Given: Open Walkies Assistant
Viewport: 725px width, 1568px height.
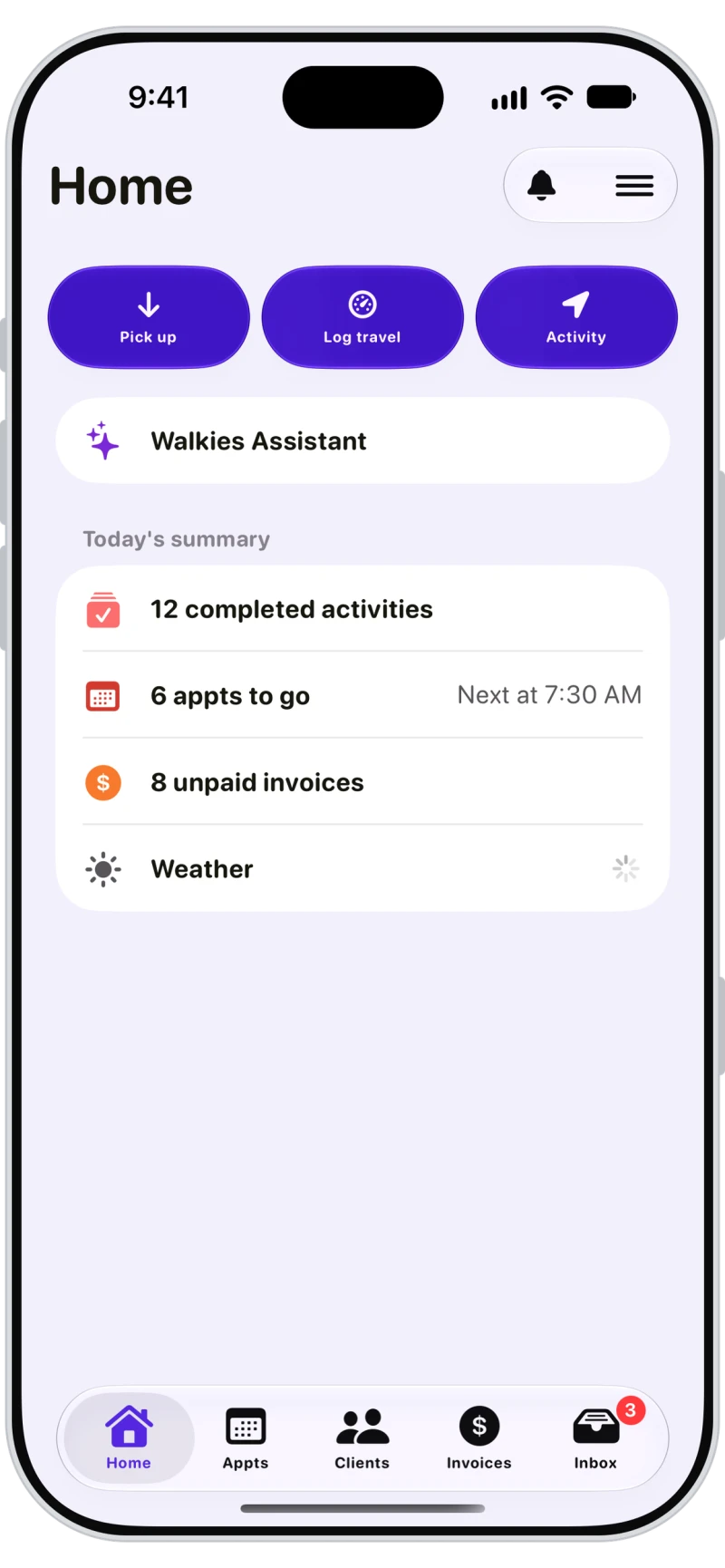Looking at the screenshot, I should pos(362,440).
